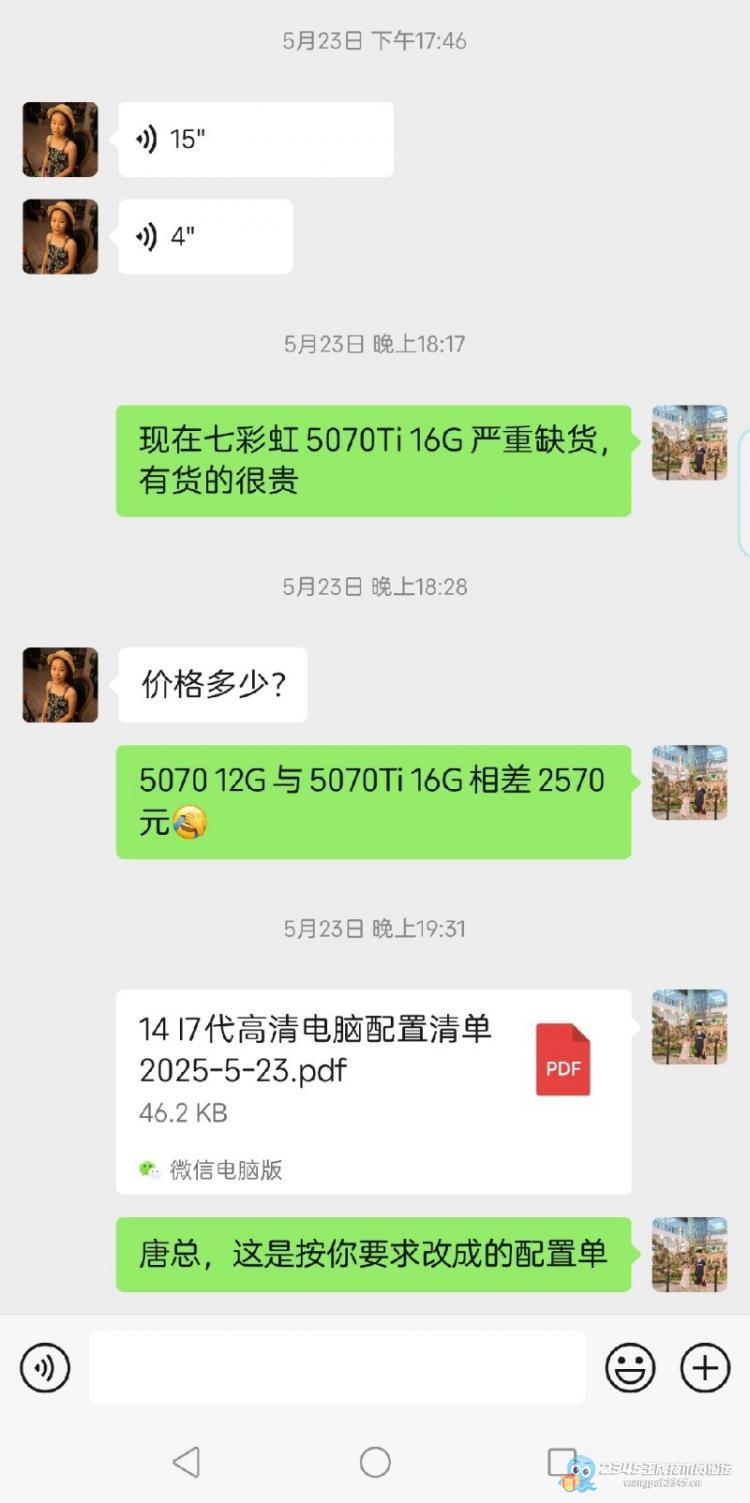Open the 14 I7代高清电脑配置清单 PDF file

373,1091
